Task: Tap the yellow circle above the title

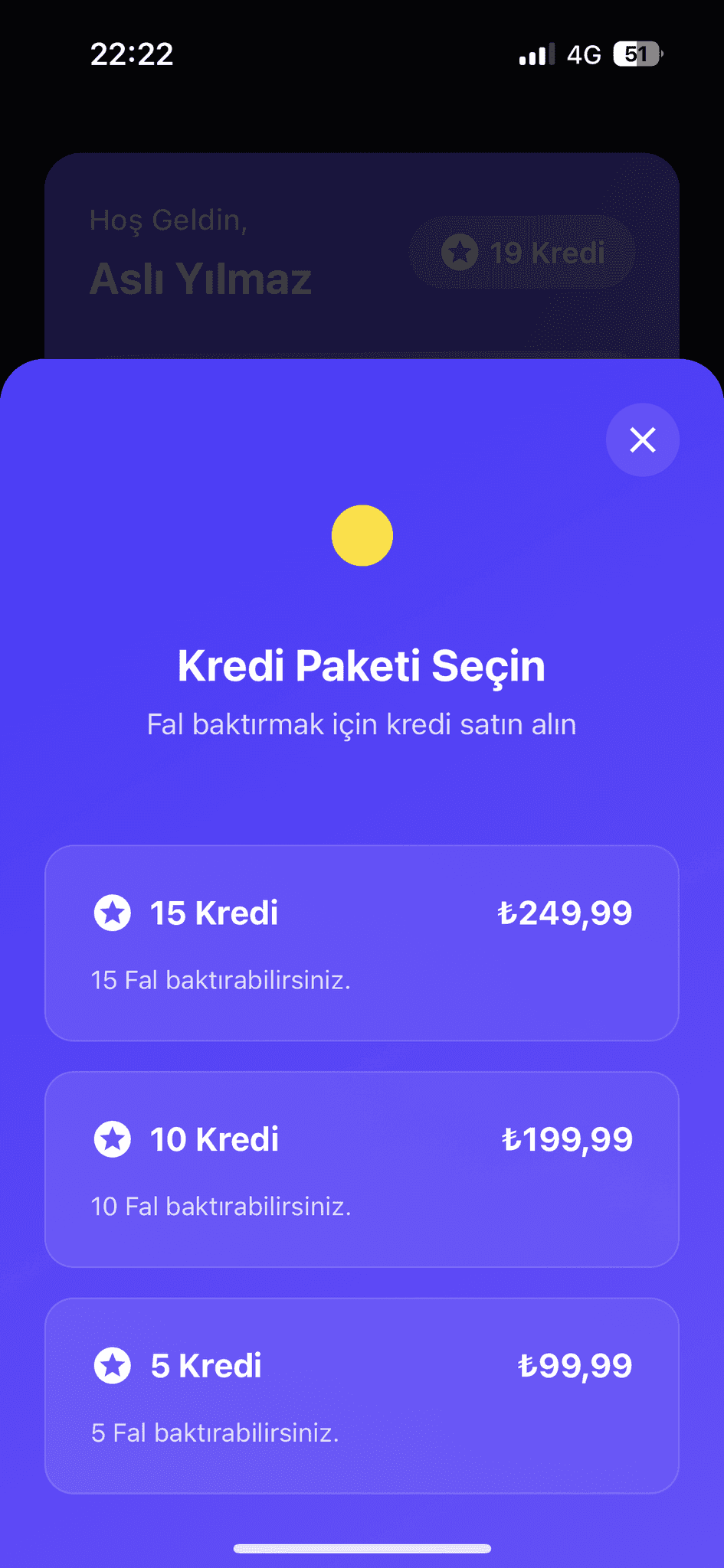Action: 362,535
